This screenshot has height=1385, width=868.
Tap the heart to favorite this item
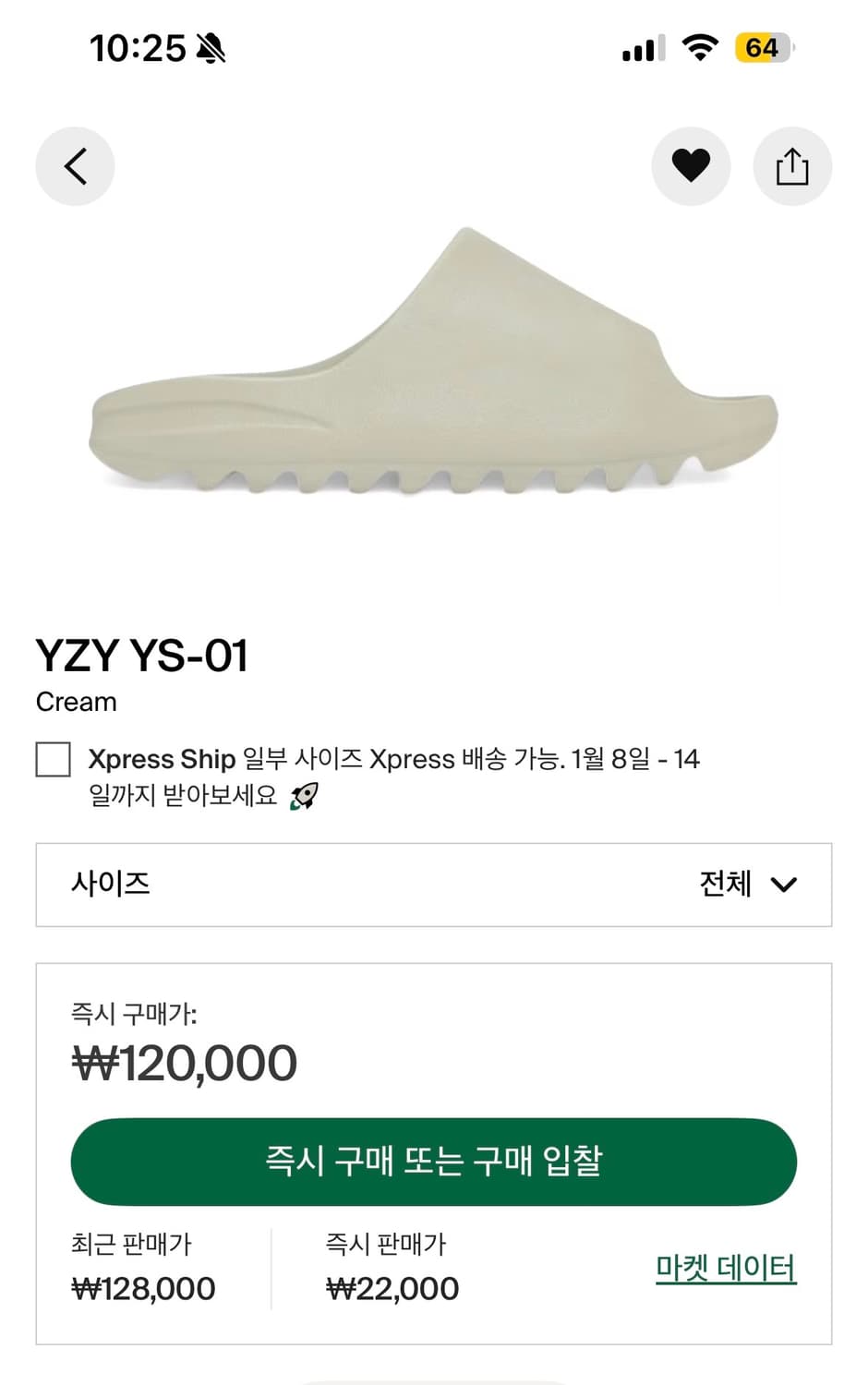click(x=691, y=166)
